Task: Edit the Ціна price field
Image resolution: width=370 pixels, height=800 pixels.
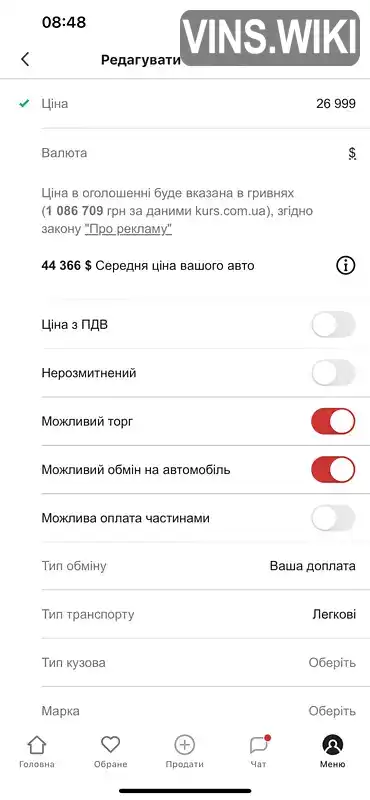Action: click(185, 104)
